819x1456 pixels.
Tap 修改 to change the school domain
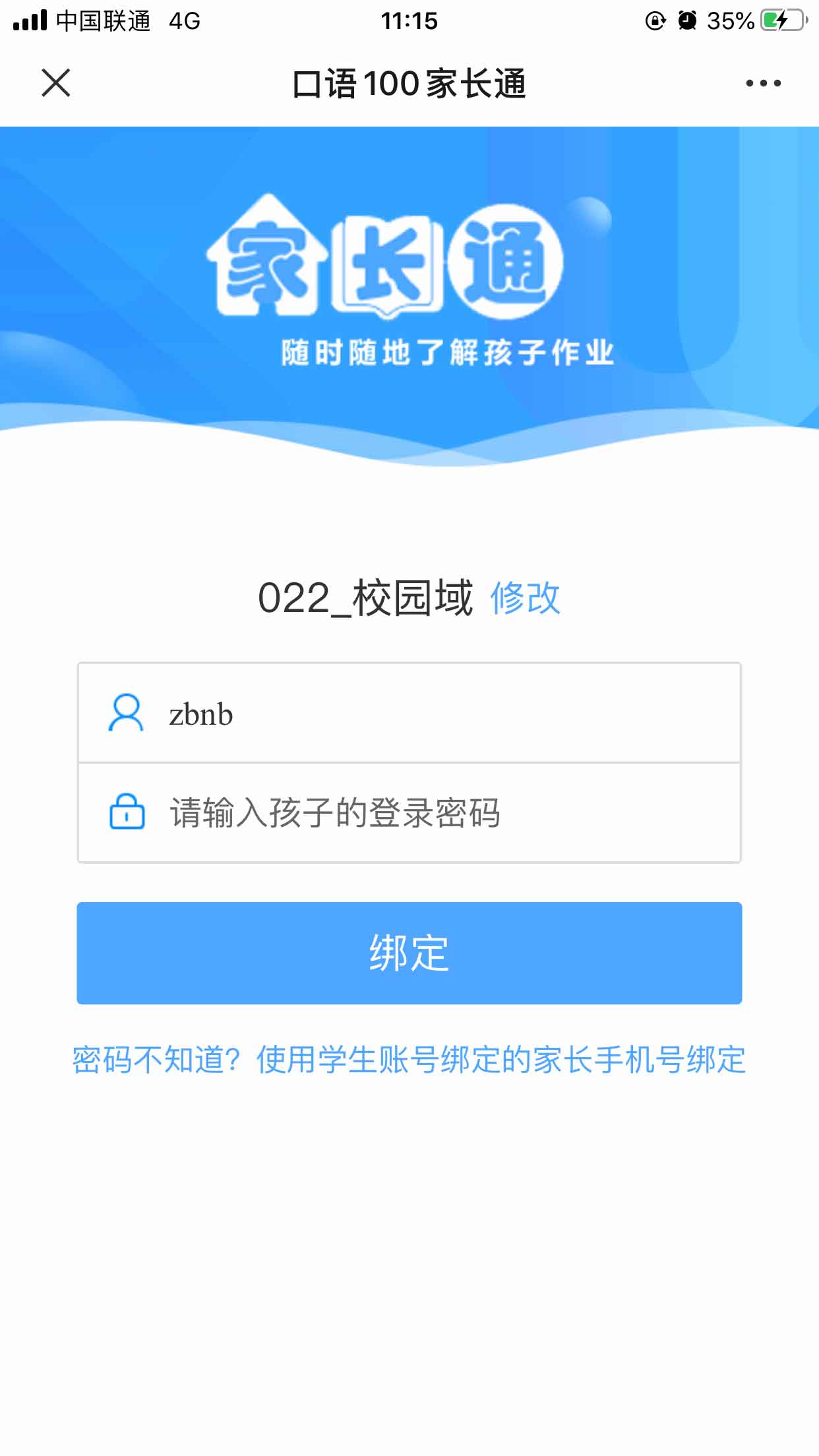(525, 598)
